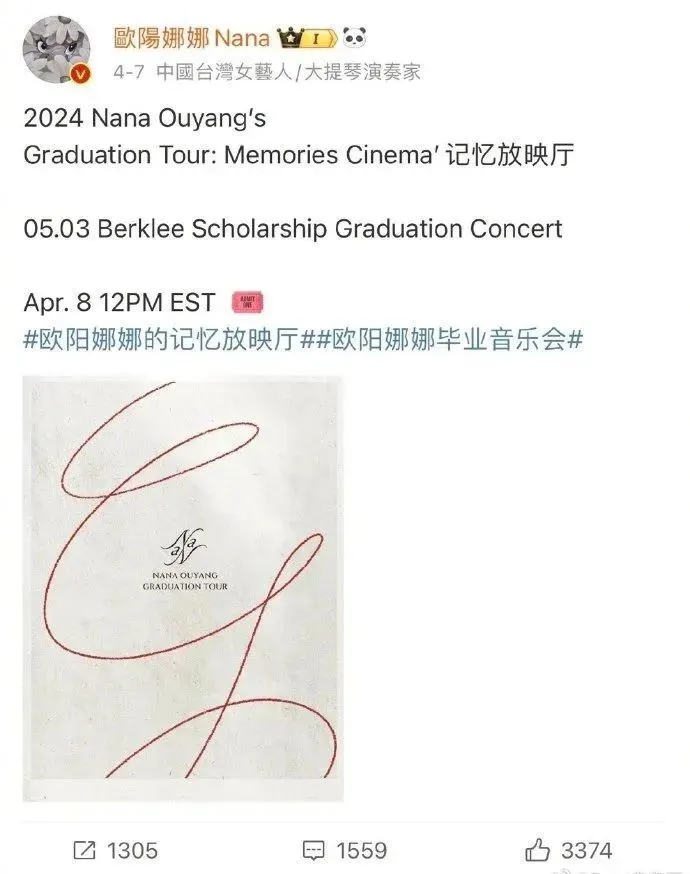Like this post with 3374 likes
690x874 pixels.
point(568,850)
